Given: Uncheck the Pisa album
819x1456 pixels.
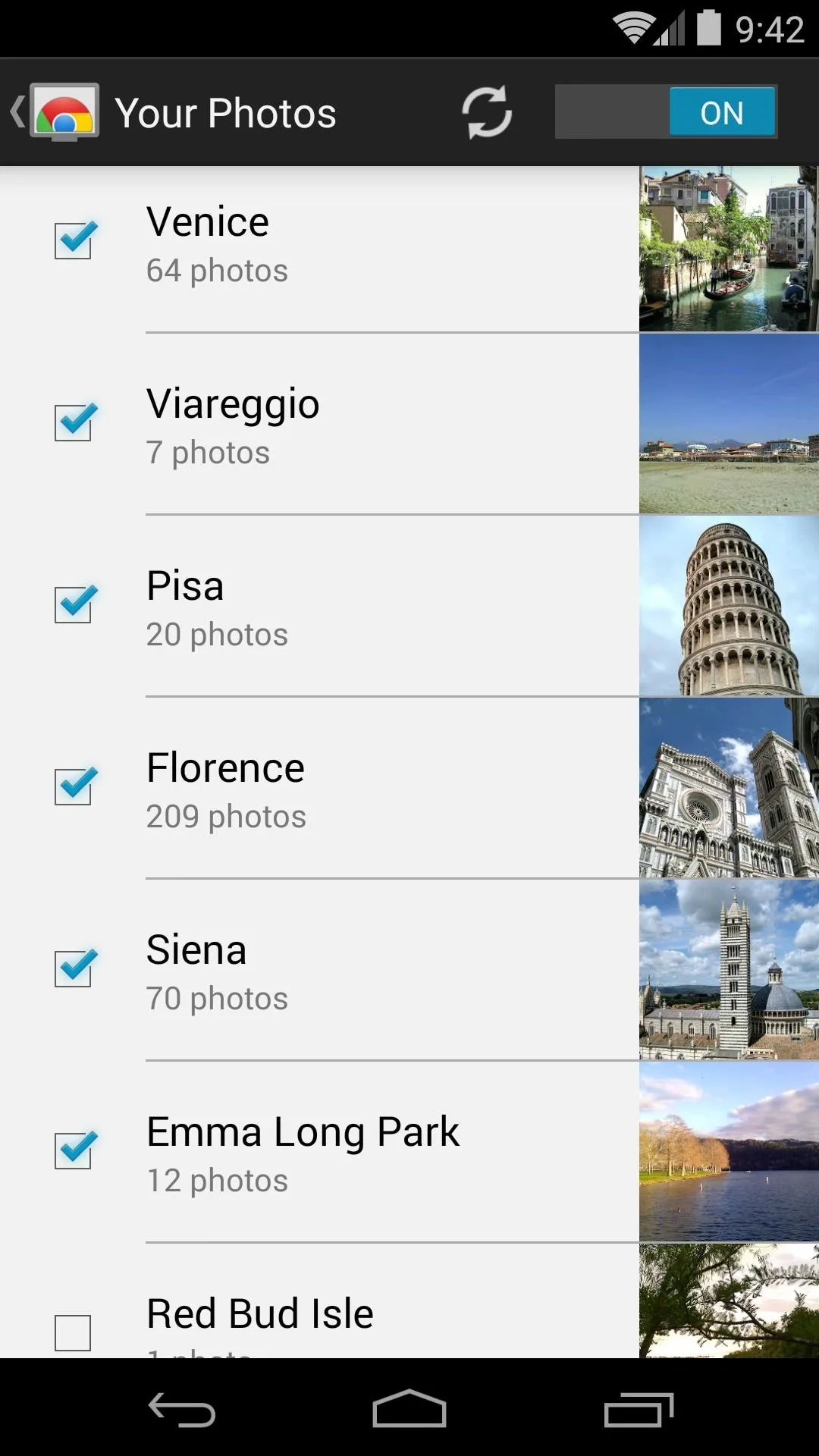Looking at the screenshot, I should (x=74, y=604).
